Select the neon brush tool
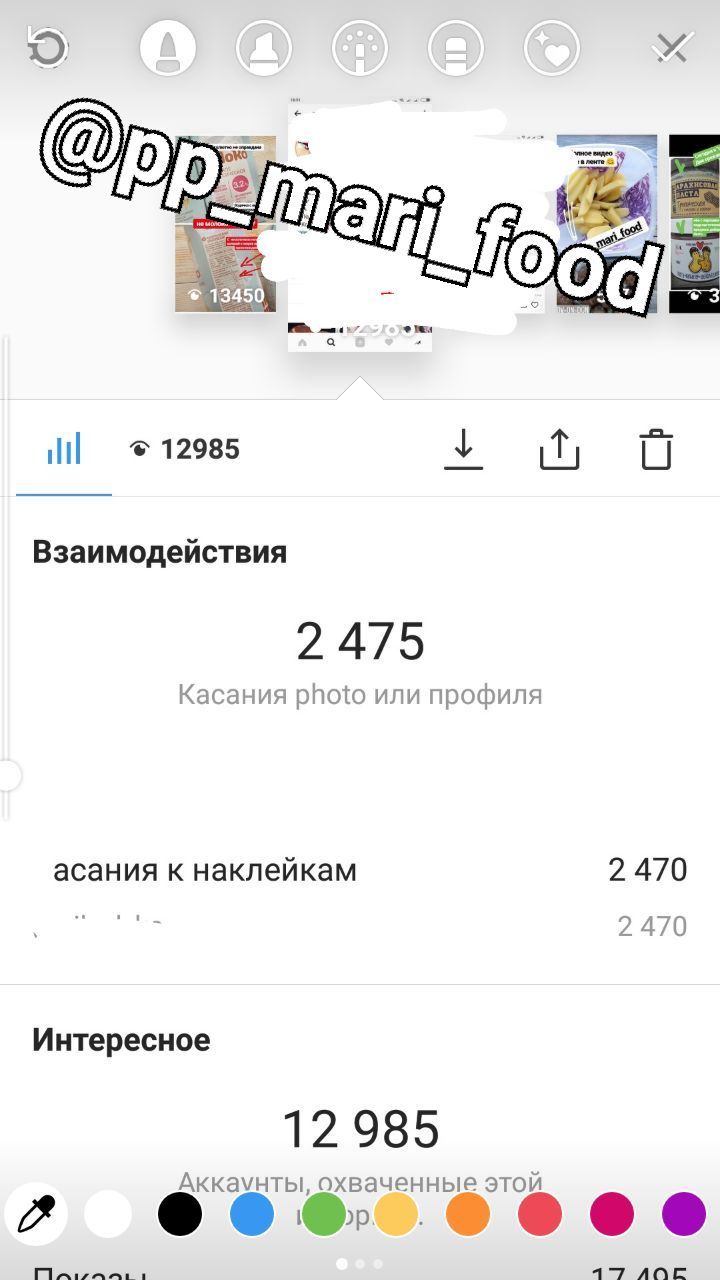This screenshot has width=720, height=1280. click(360, 47)
